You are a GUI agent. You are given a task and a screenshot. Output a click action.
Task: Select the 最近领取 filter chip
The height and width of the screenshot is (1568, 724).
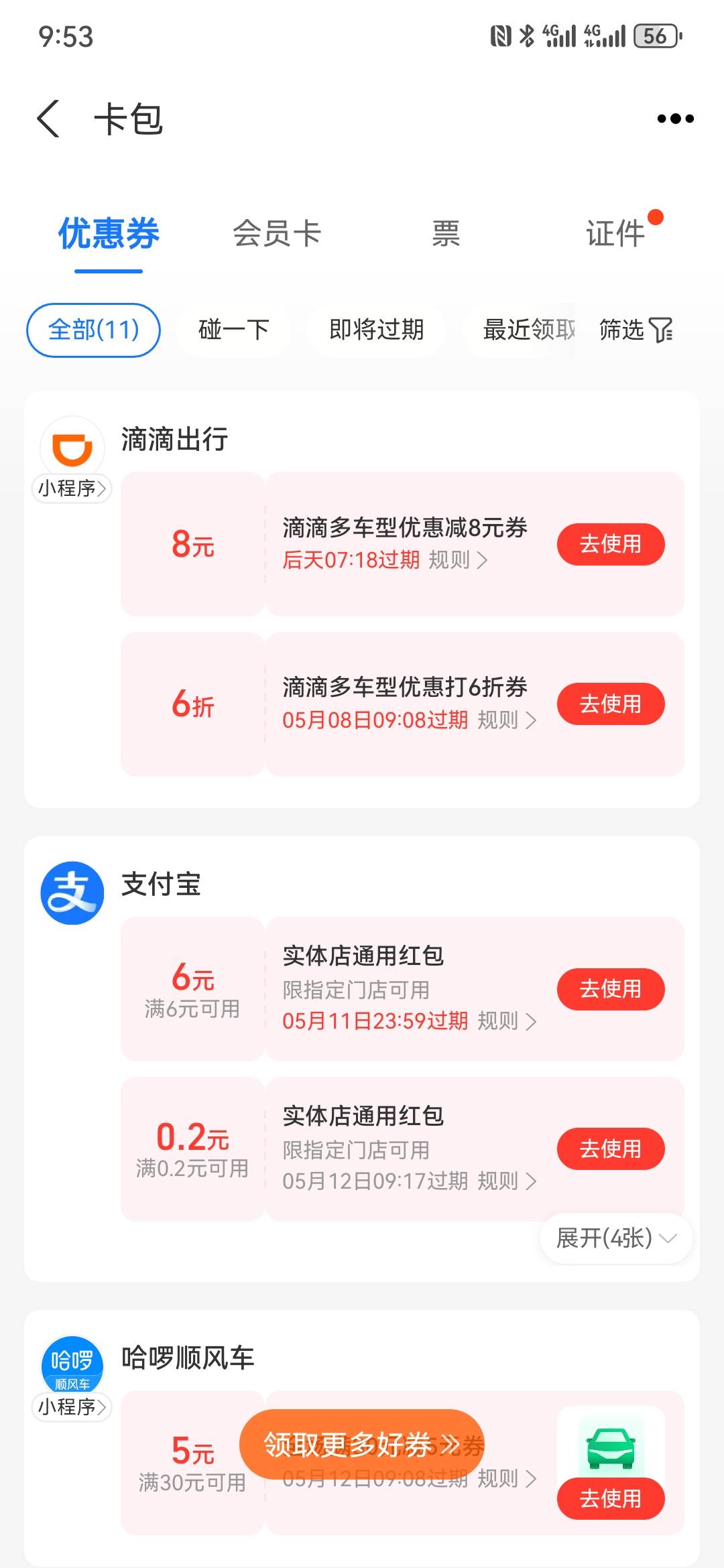[x=530, y=330]
